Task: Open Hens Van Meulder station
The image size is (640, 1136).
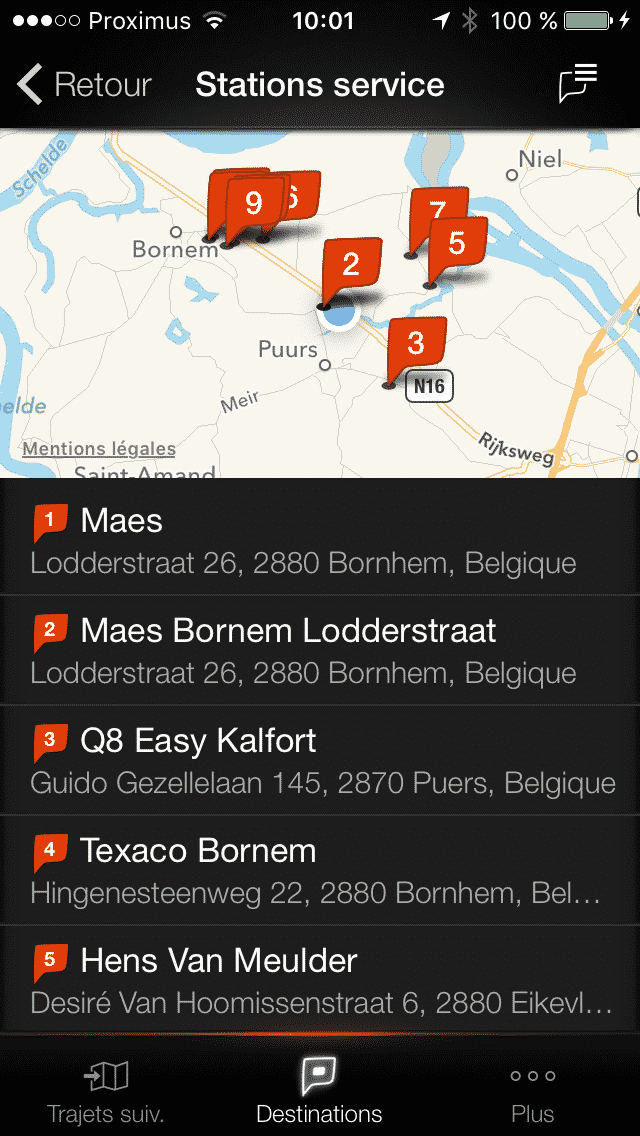Action: pos(320,980)
